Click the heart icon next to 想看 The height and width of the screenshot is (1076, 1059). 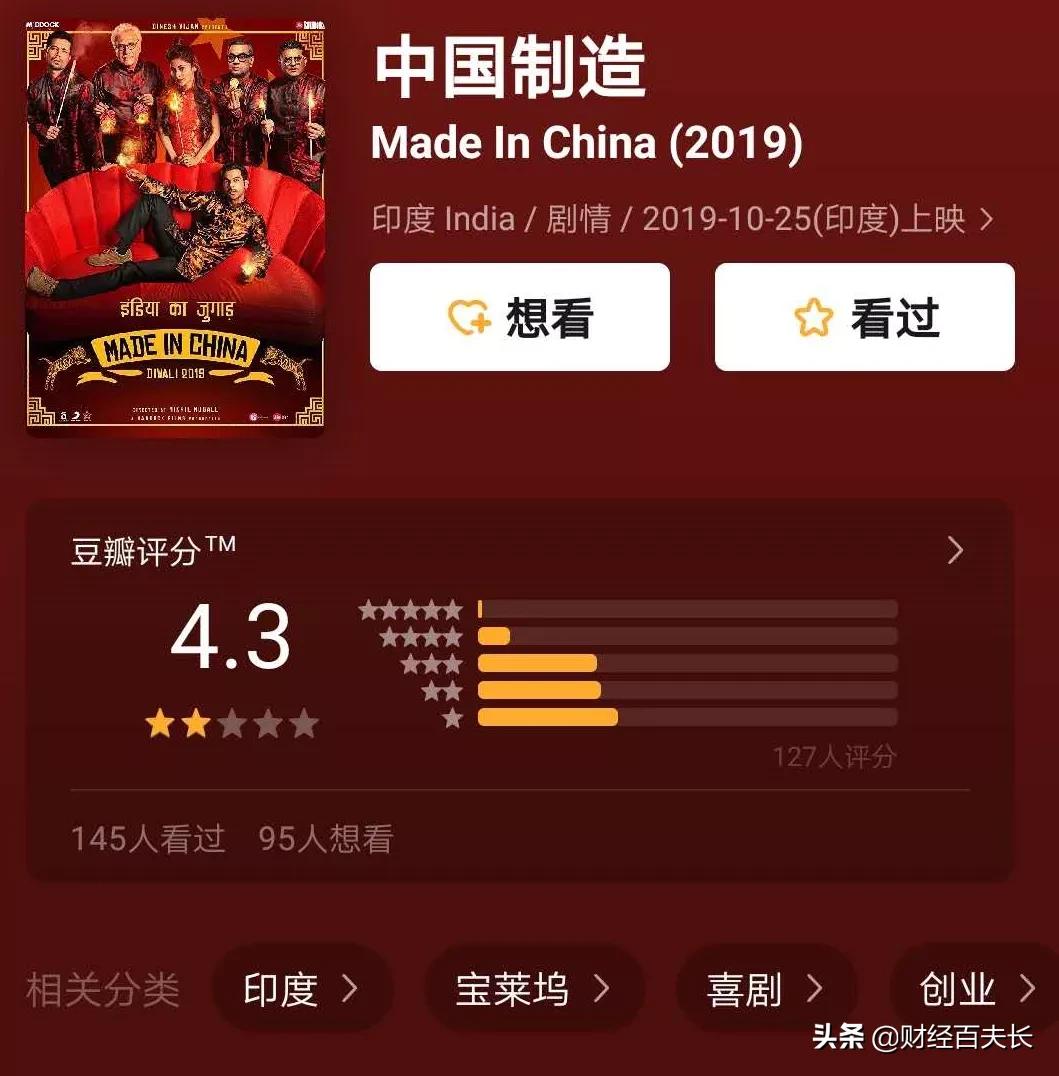click(470, 316)
